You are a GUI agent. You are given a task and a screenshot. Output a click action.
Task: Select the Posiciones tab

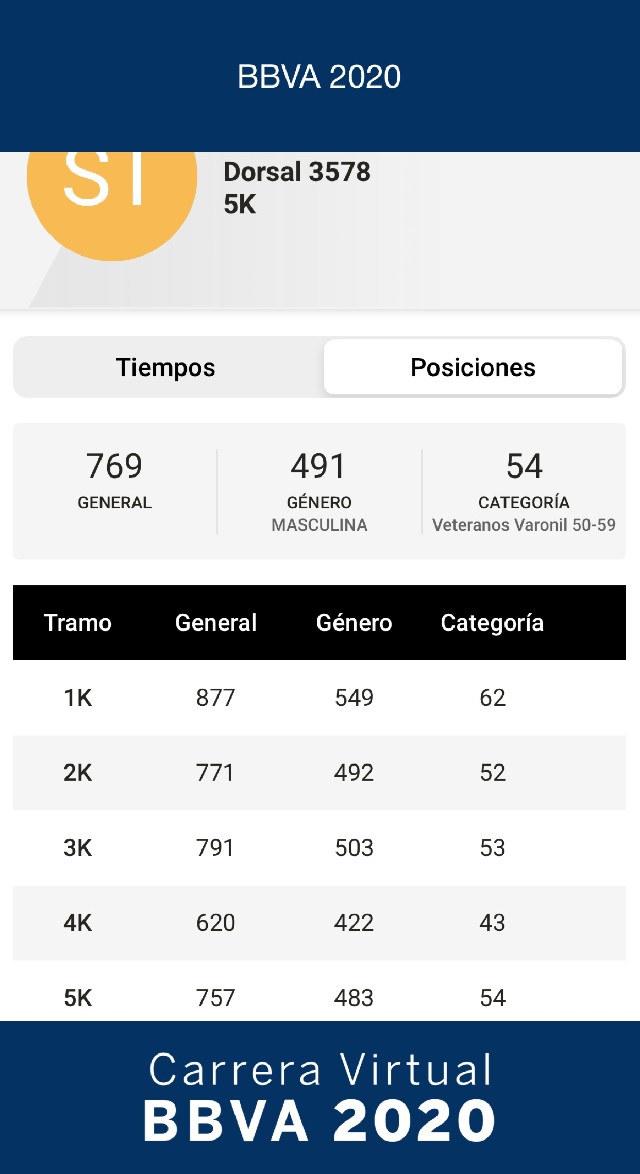[x=473, y=367]
